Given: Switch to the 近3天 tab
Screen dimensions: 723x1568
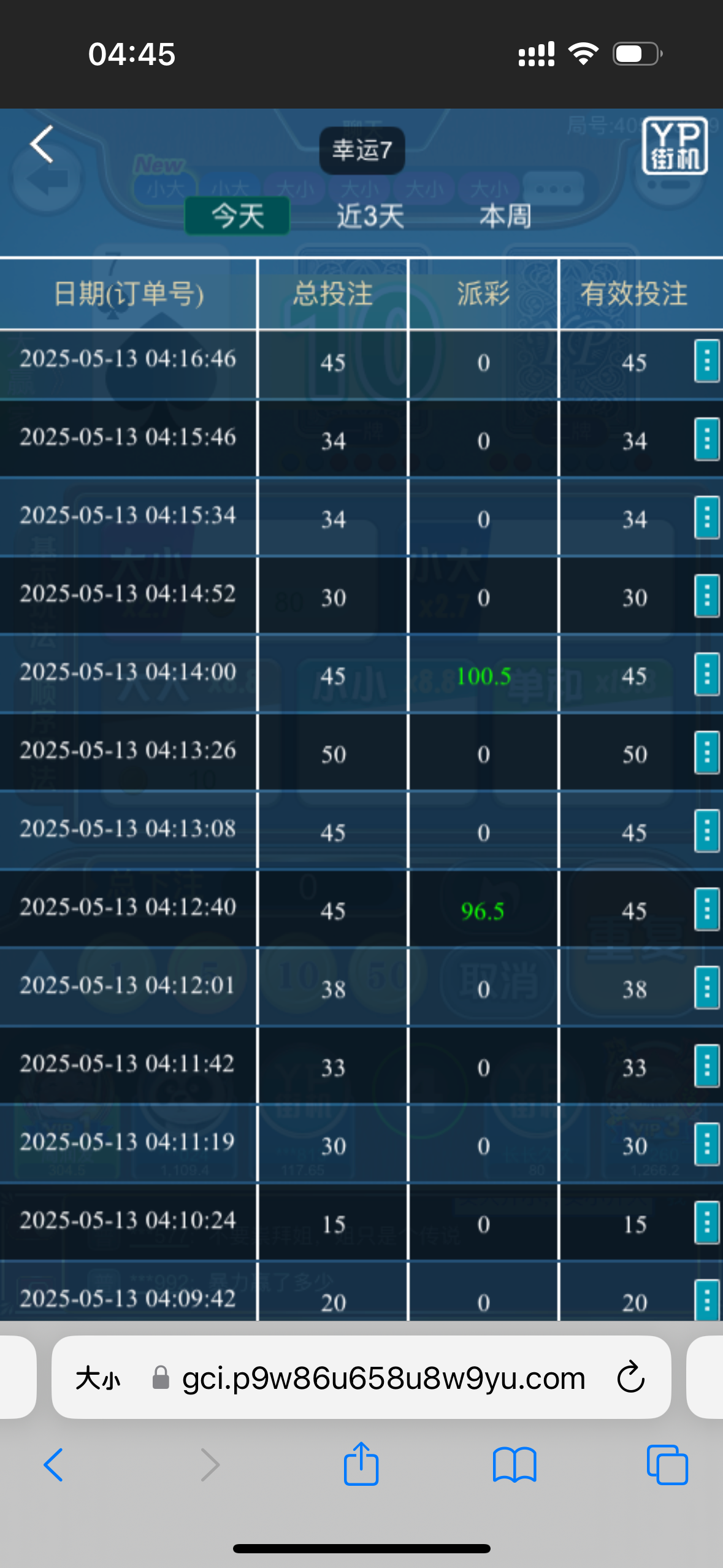Looking at the screenshot, I should click(370, 216).
